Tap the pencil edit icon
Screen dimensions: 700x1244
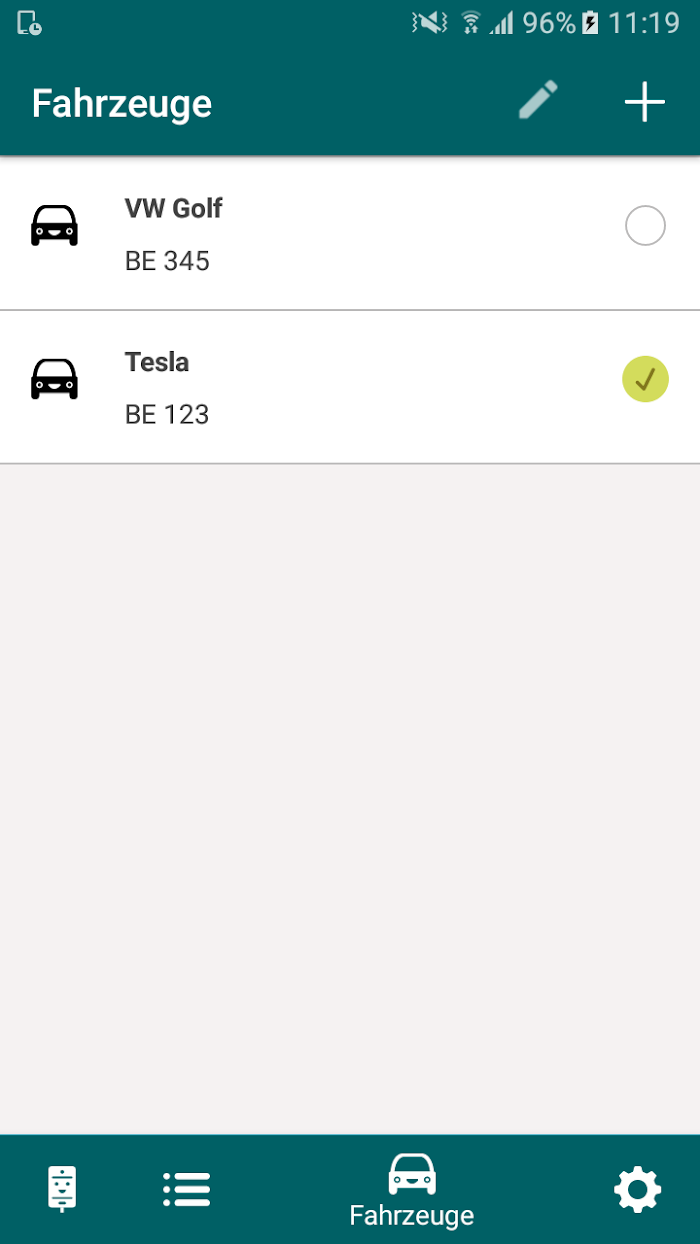point(538,101)
